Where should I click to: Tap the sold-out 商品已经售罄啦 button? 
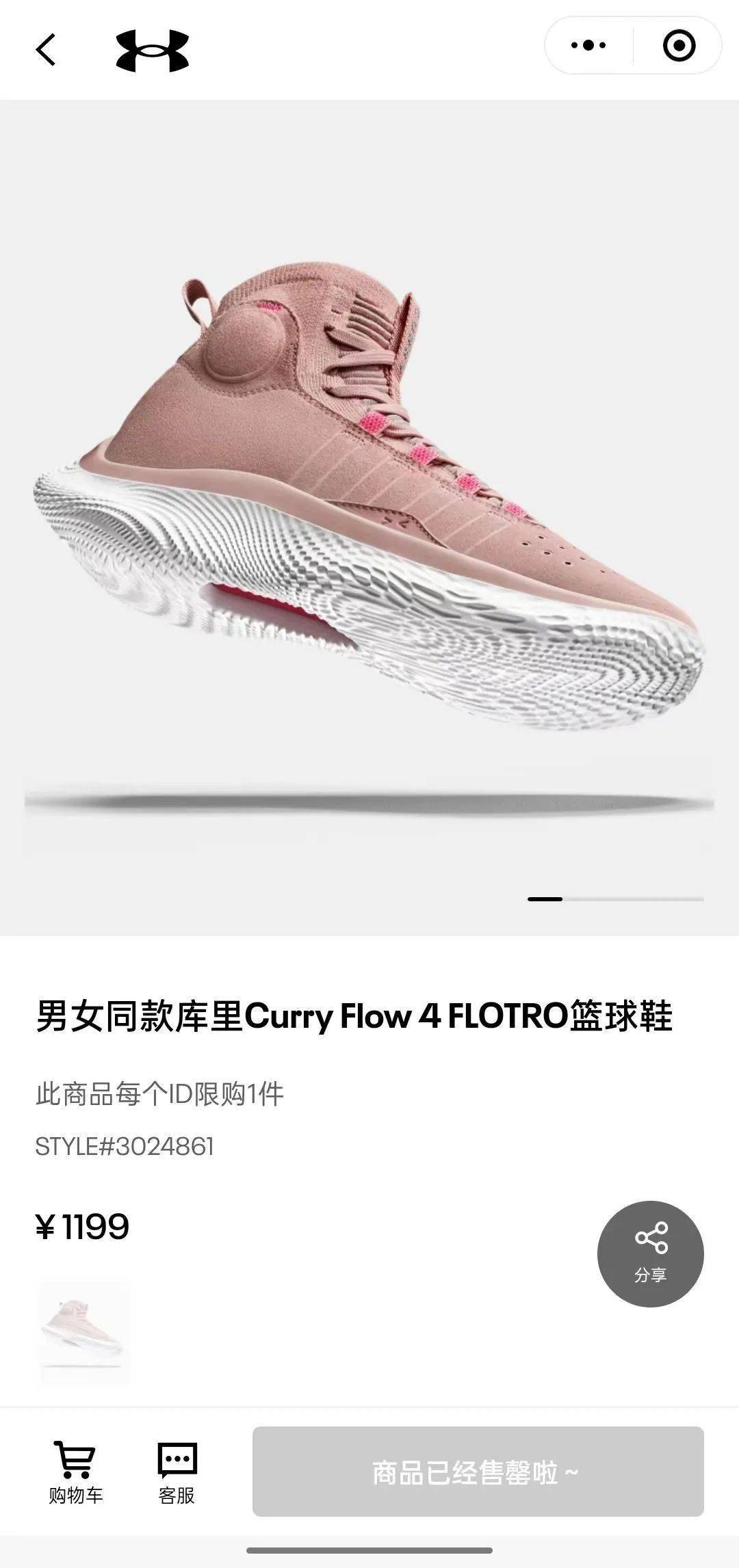[478, 1472]
